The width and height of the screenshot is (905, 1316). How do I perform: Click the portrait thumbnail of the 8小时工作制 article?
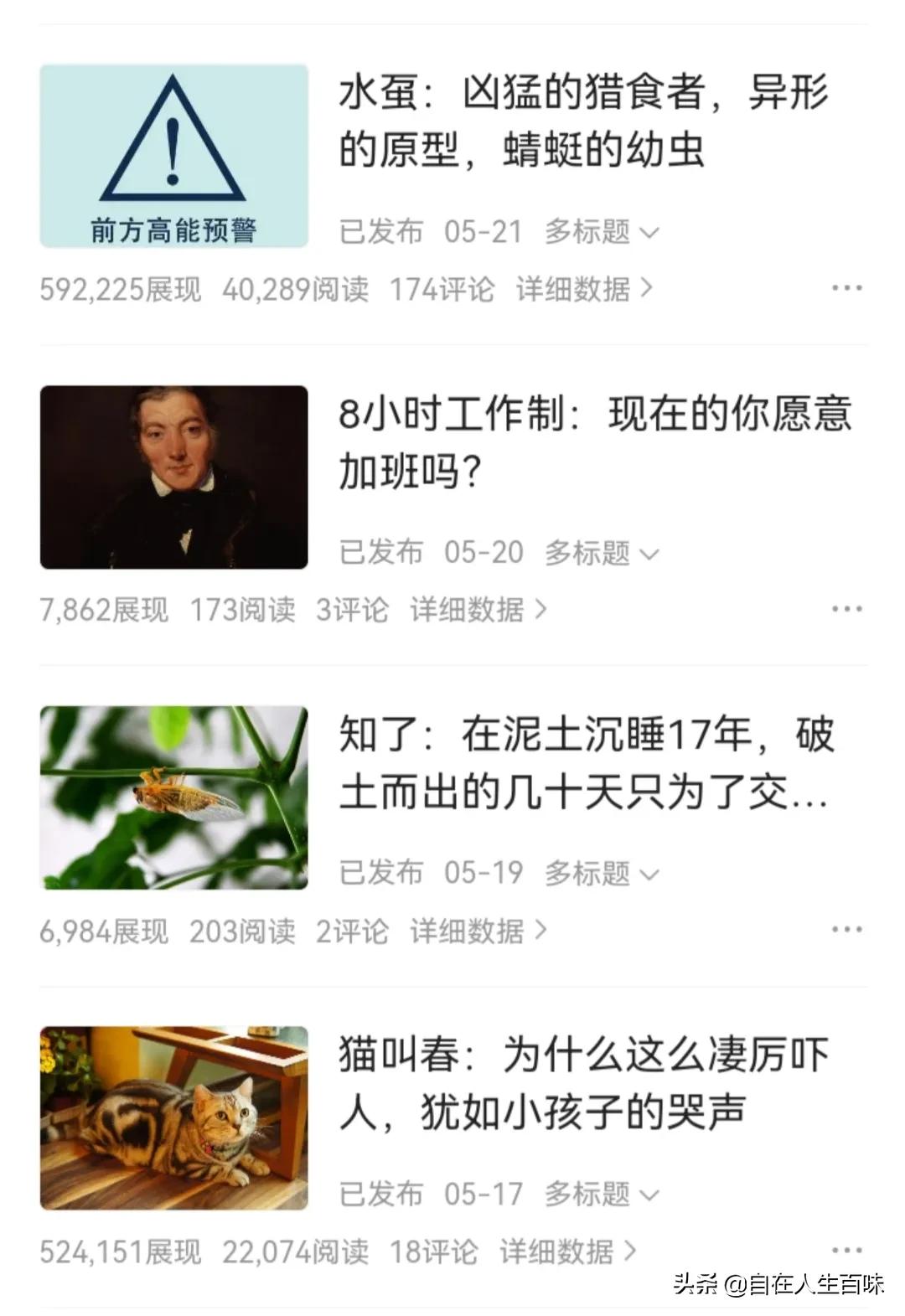tap(173, 477)
